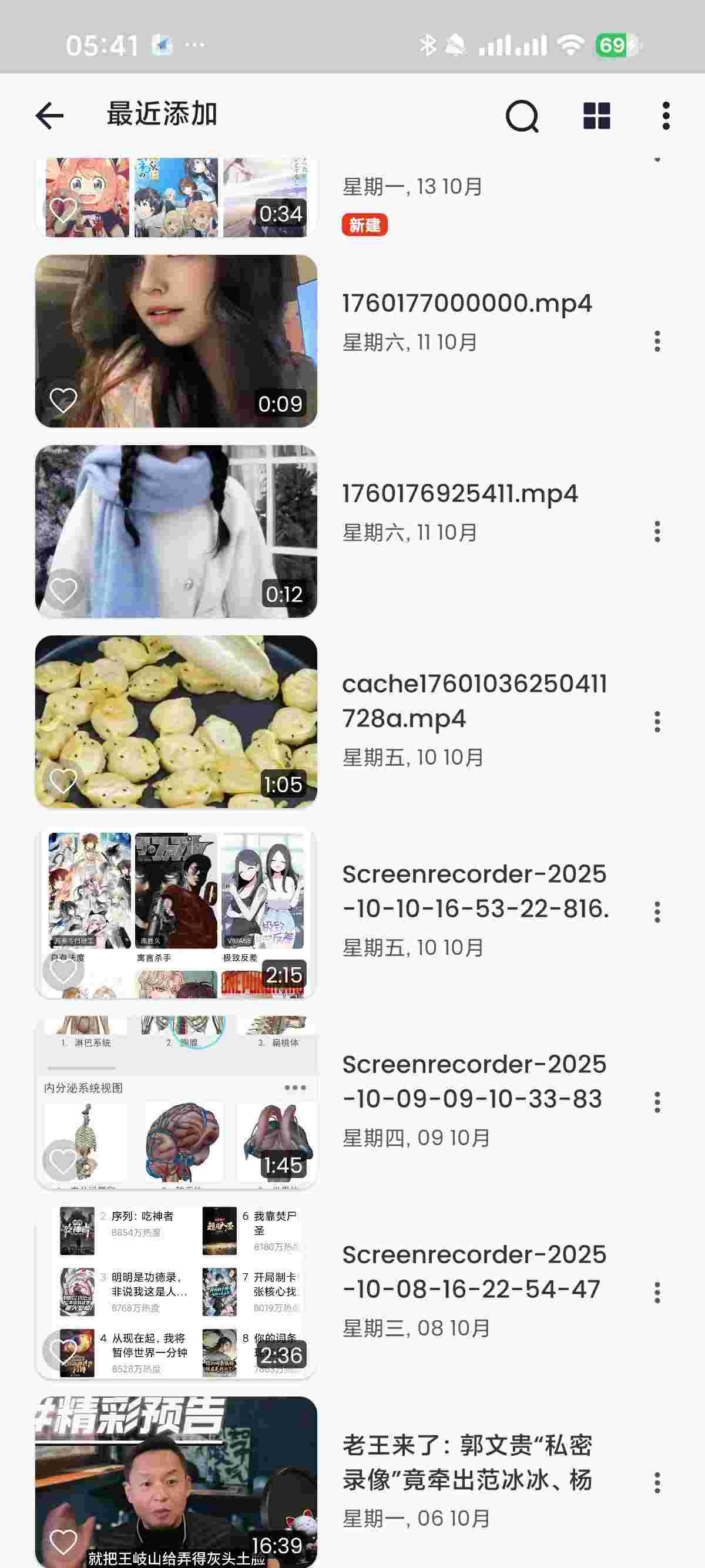Open options for 1760177000000.mp4
This screenshot has height=1568, width=705.
[657, 341]
